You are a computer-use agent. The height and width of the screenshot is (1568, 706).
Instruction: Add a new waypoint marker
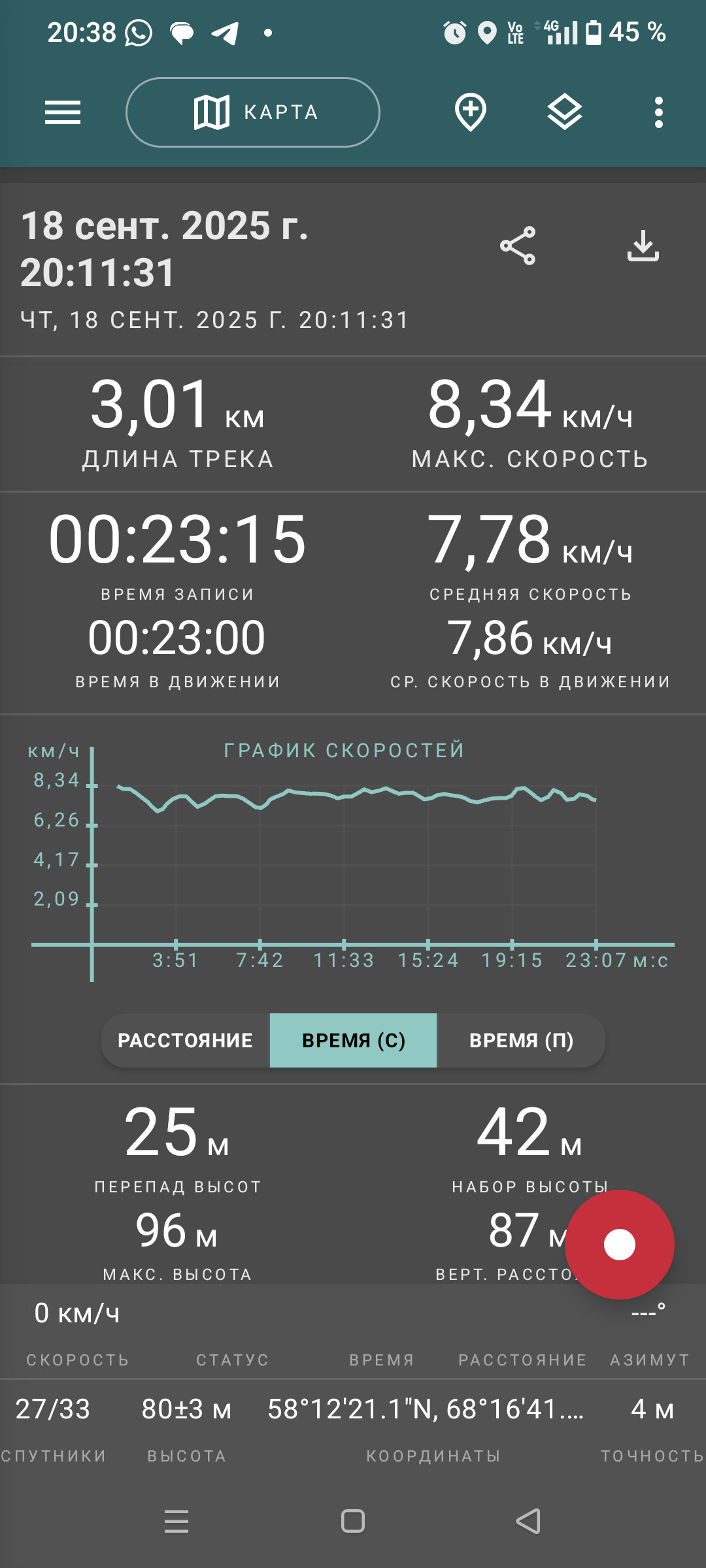click(471, 112)
